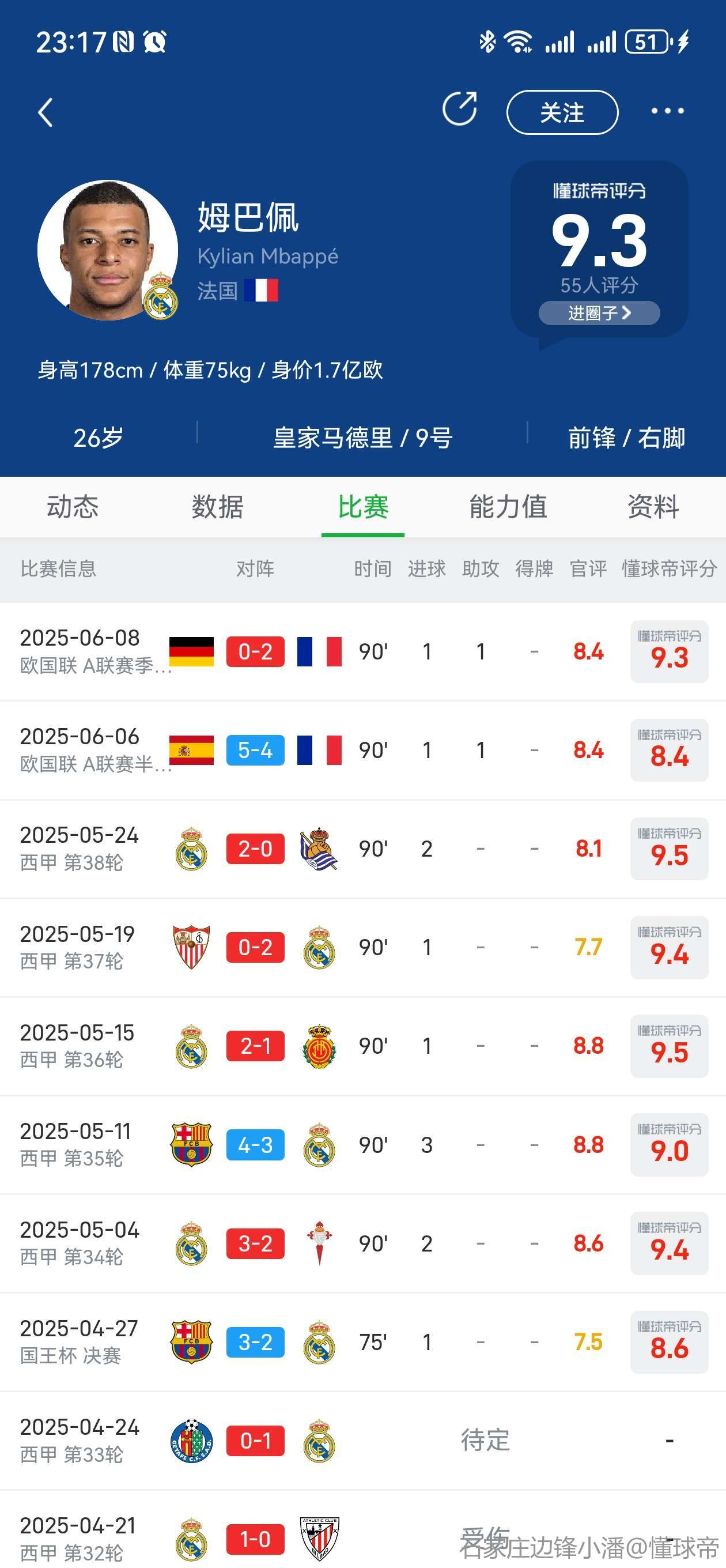Switch to the 动态 tab
726x1568 pixels.
(x=73, y=507)
